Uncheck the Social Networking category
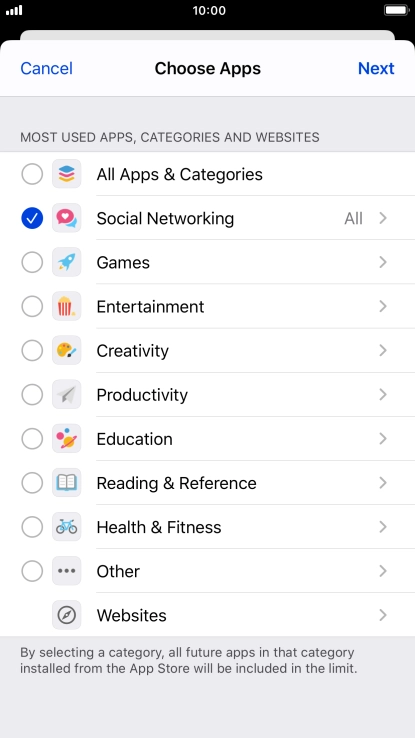 coord(32,218)
